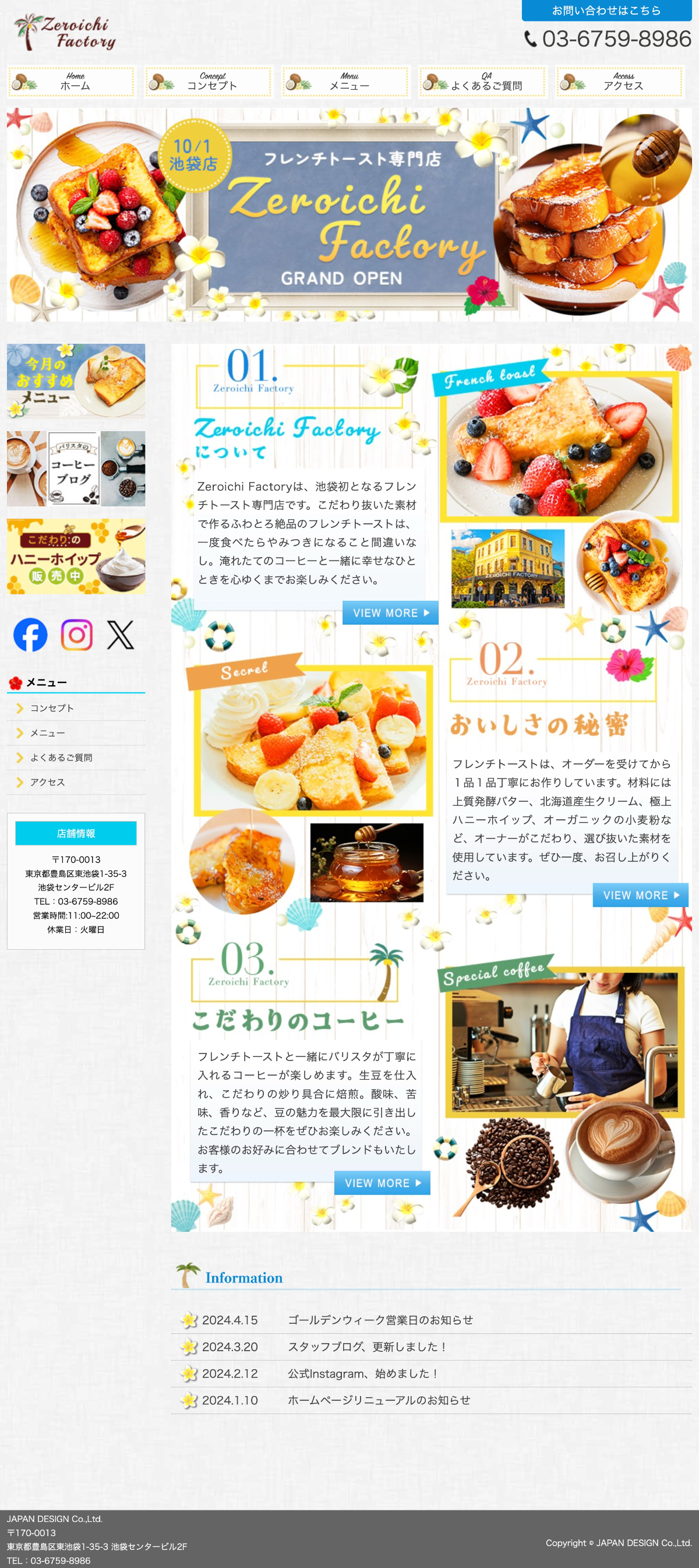This screenshot has height=1568, width=699.
Task: Tap VIEW MORE under Zeroichi Factoryについて
Action: pos(390,612)
